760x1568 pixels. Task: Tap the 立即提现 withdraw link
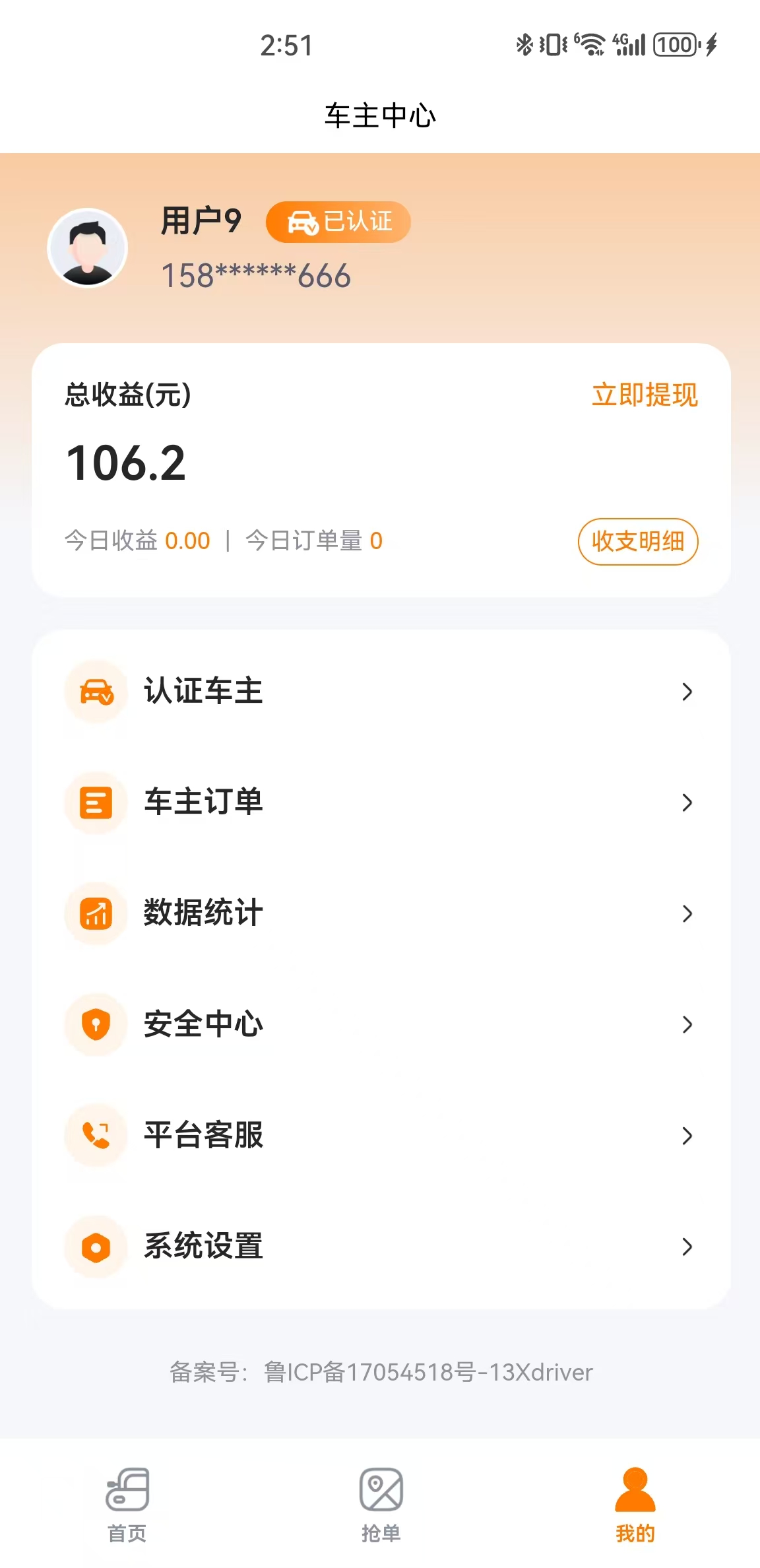click(644, 395)
